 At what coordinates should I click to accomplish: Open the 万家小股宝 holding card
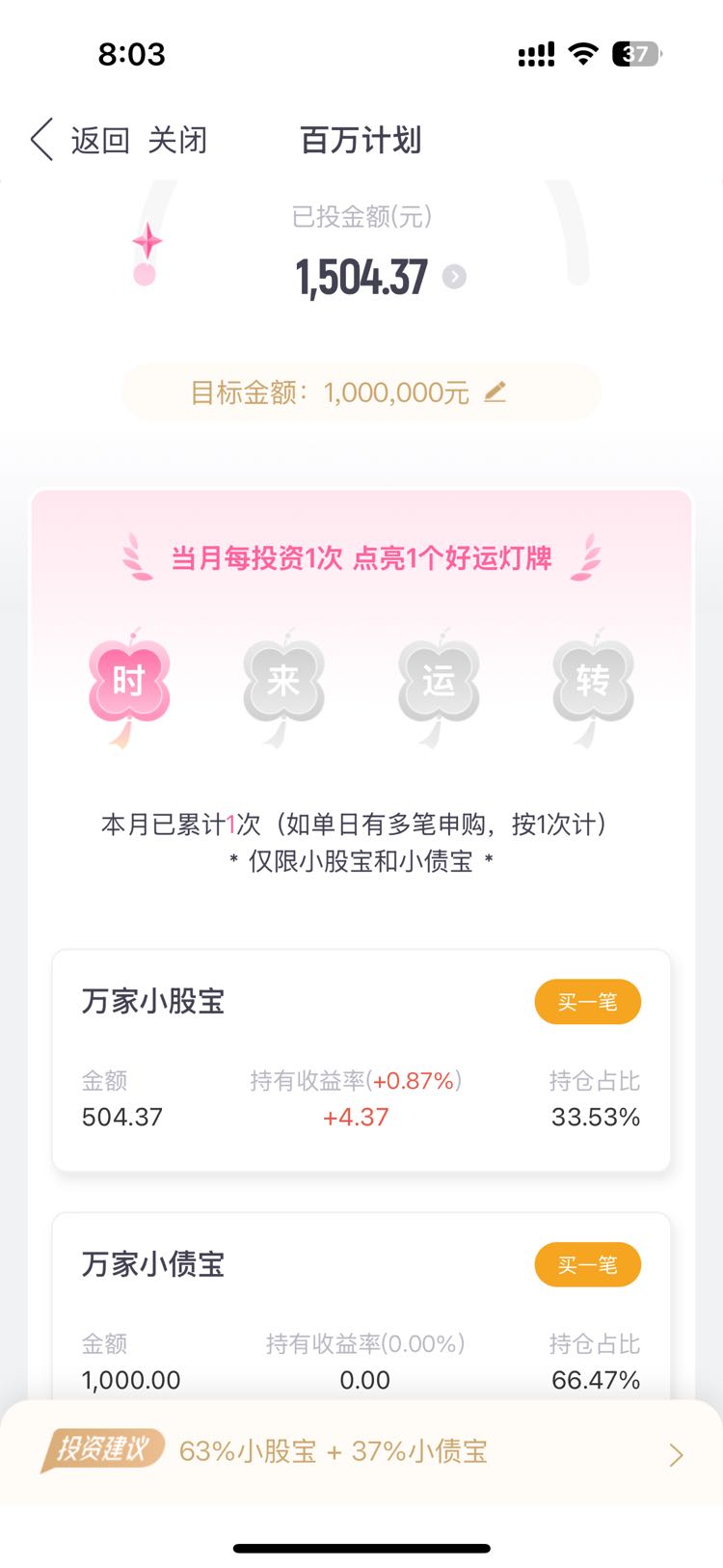point(361,1061)
